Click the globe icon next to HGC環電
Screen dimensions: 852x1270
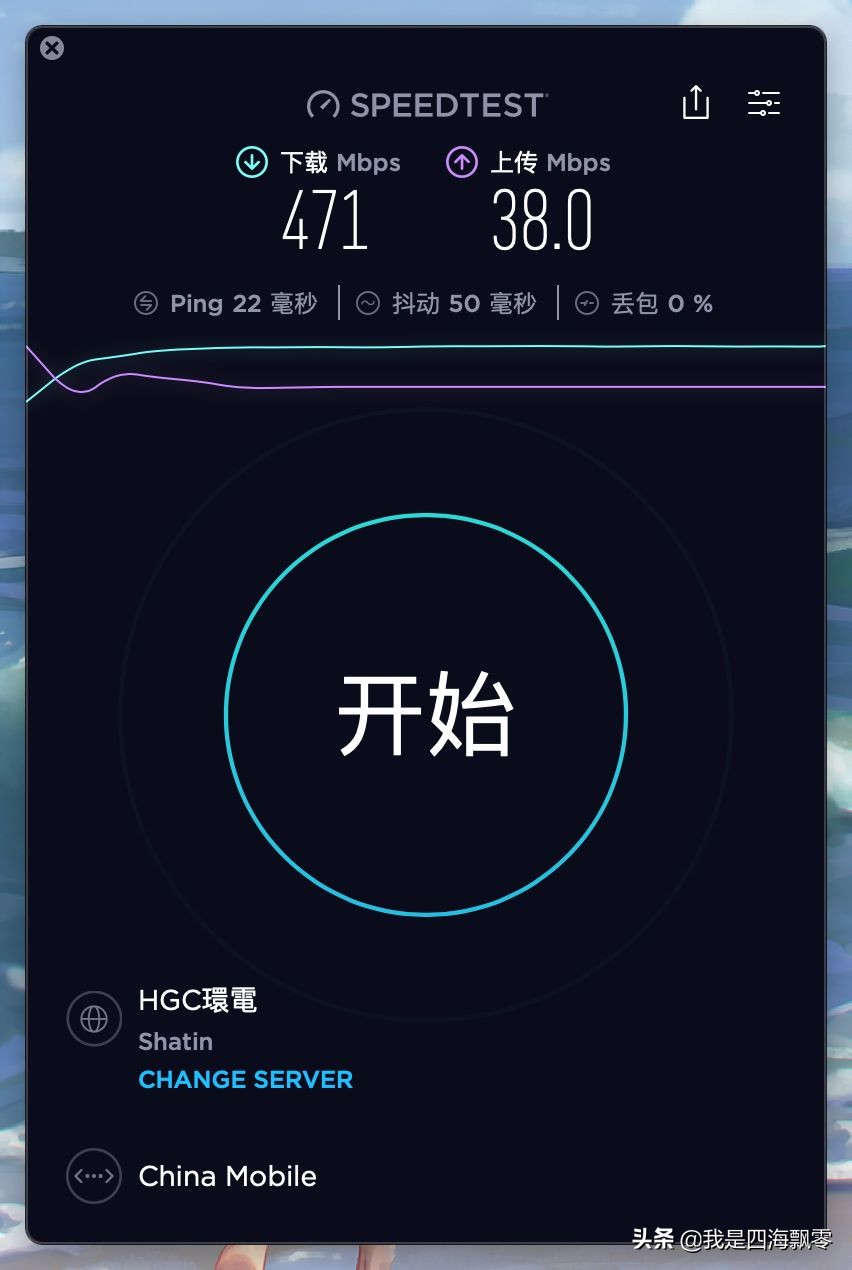pos(93,1018)
